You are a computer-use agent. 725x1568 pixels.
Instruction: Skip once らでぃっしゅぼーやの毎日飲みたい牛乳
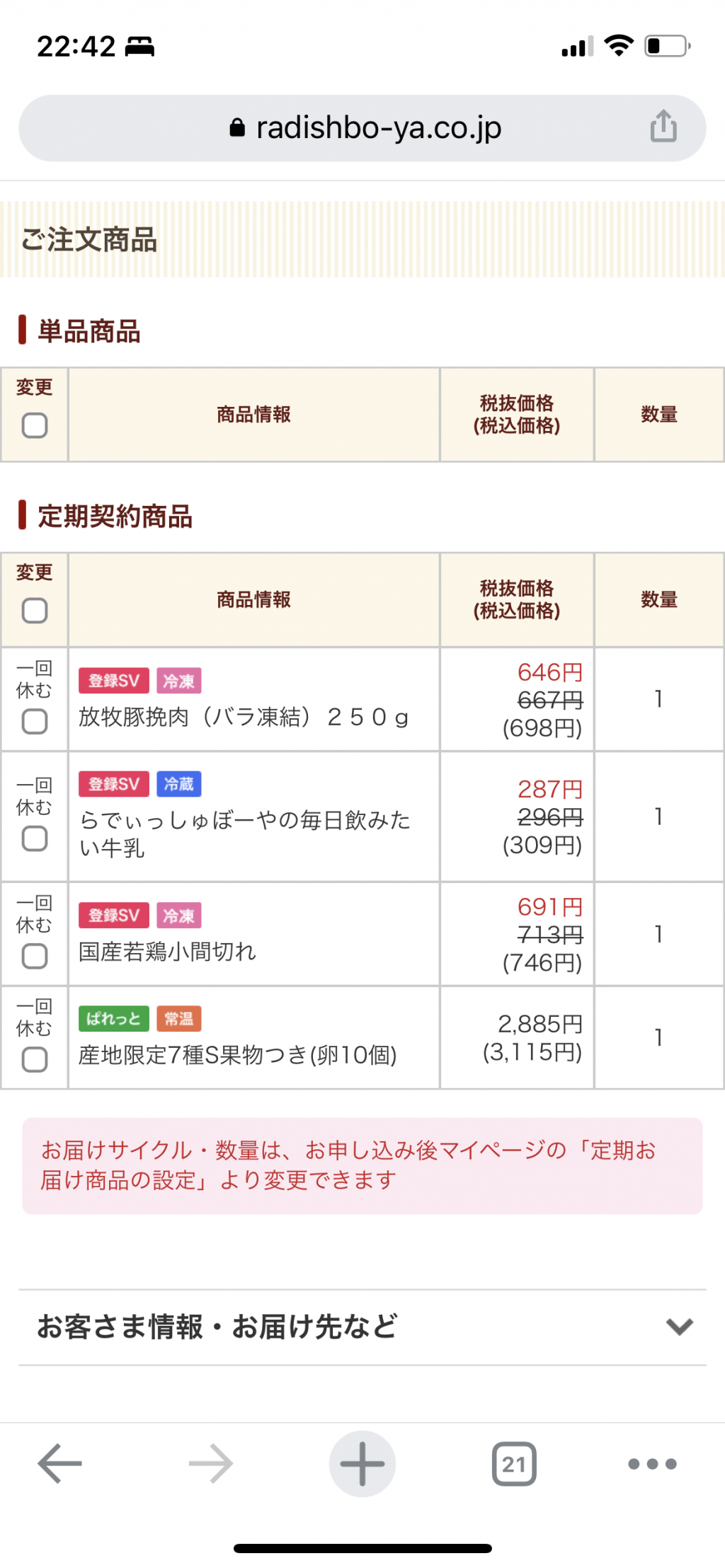(35, 839)
